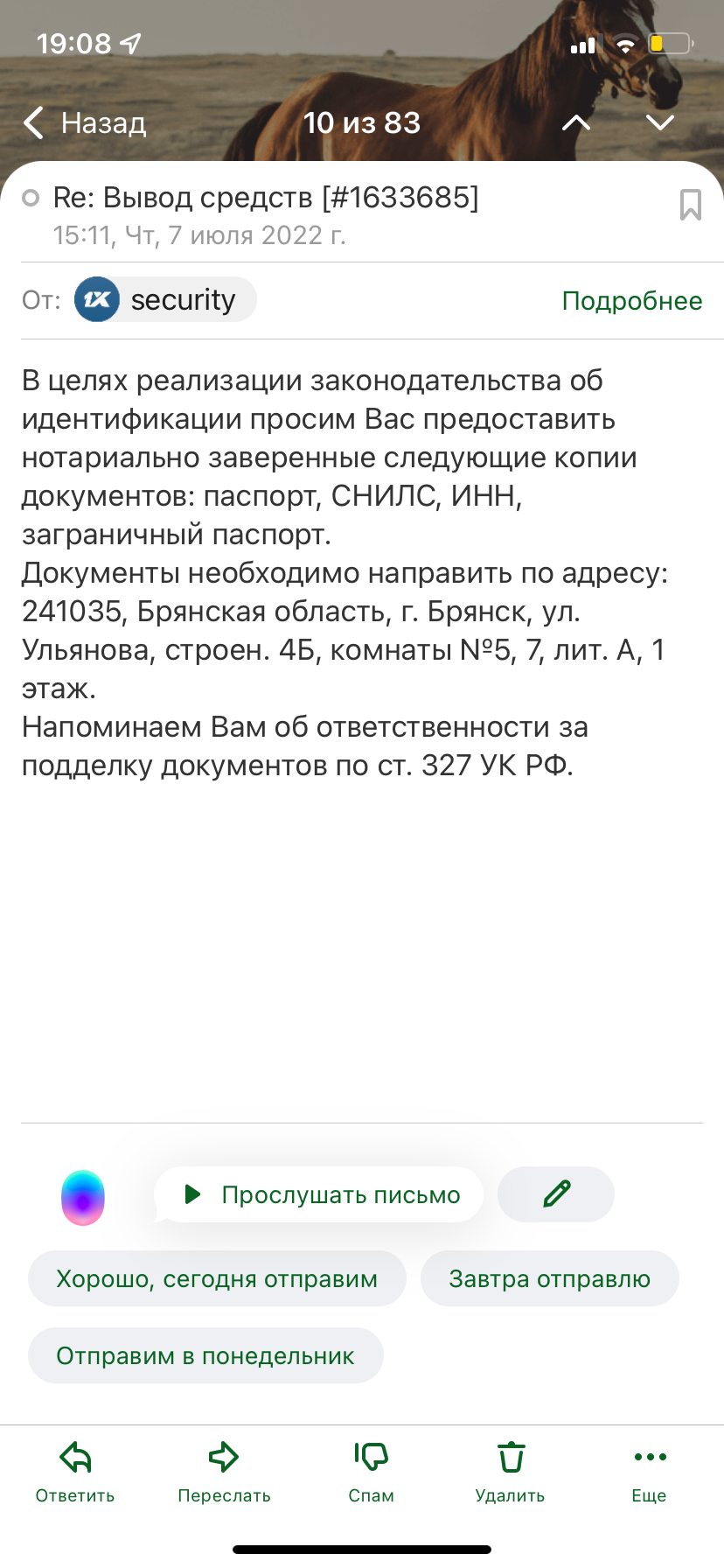Mark the email as unread via the circle
The height and width of the screenshot is (1568, 724).
[31, 198]
